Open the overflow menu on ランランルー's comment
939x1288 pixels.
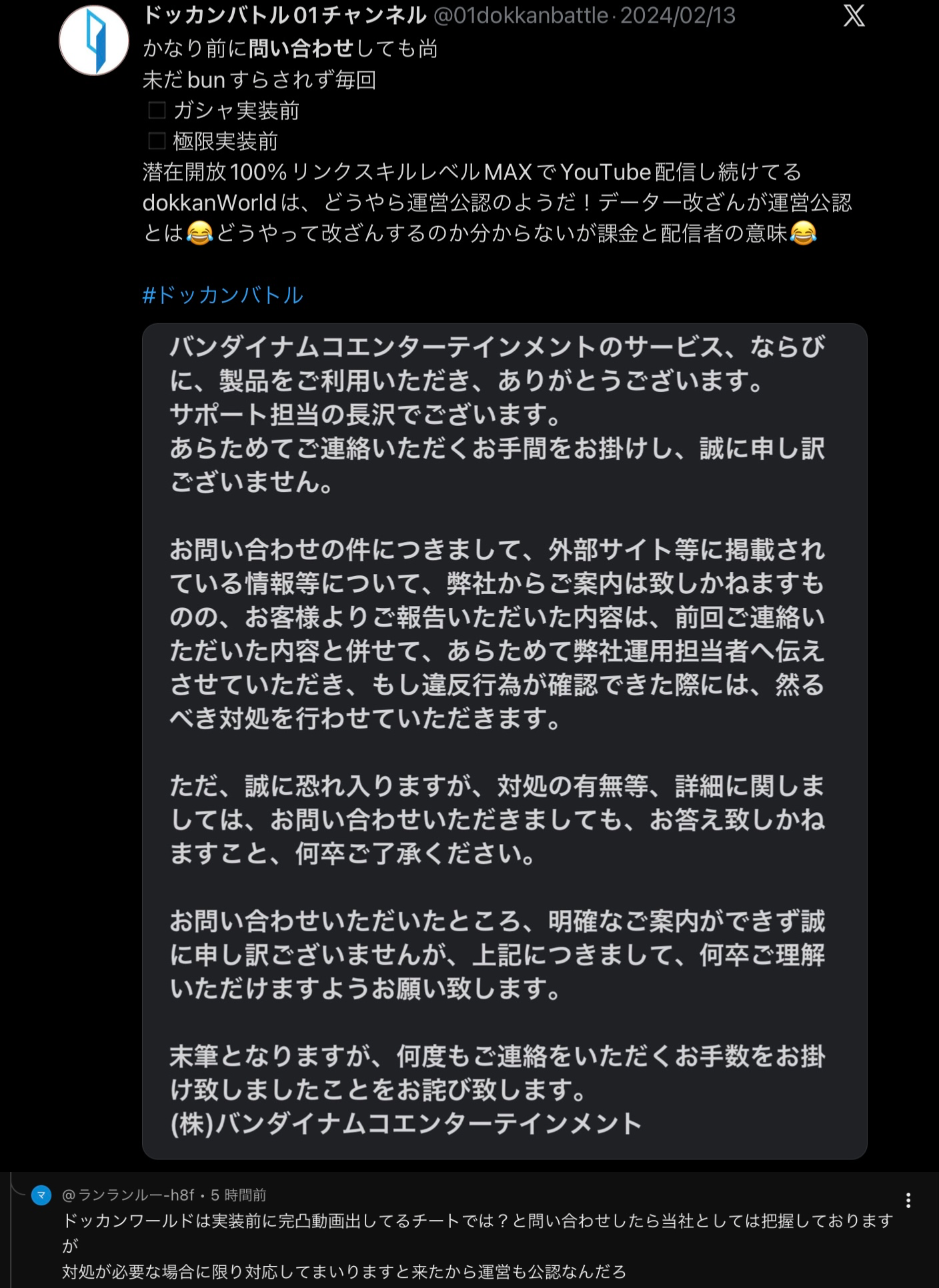(908, 1200)
